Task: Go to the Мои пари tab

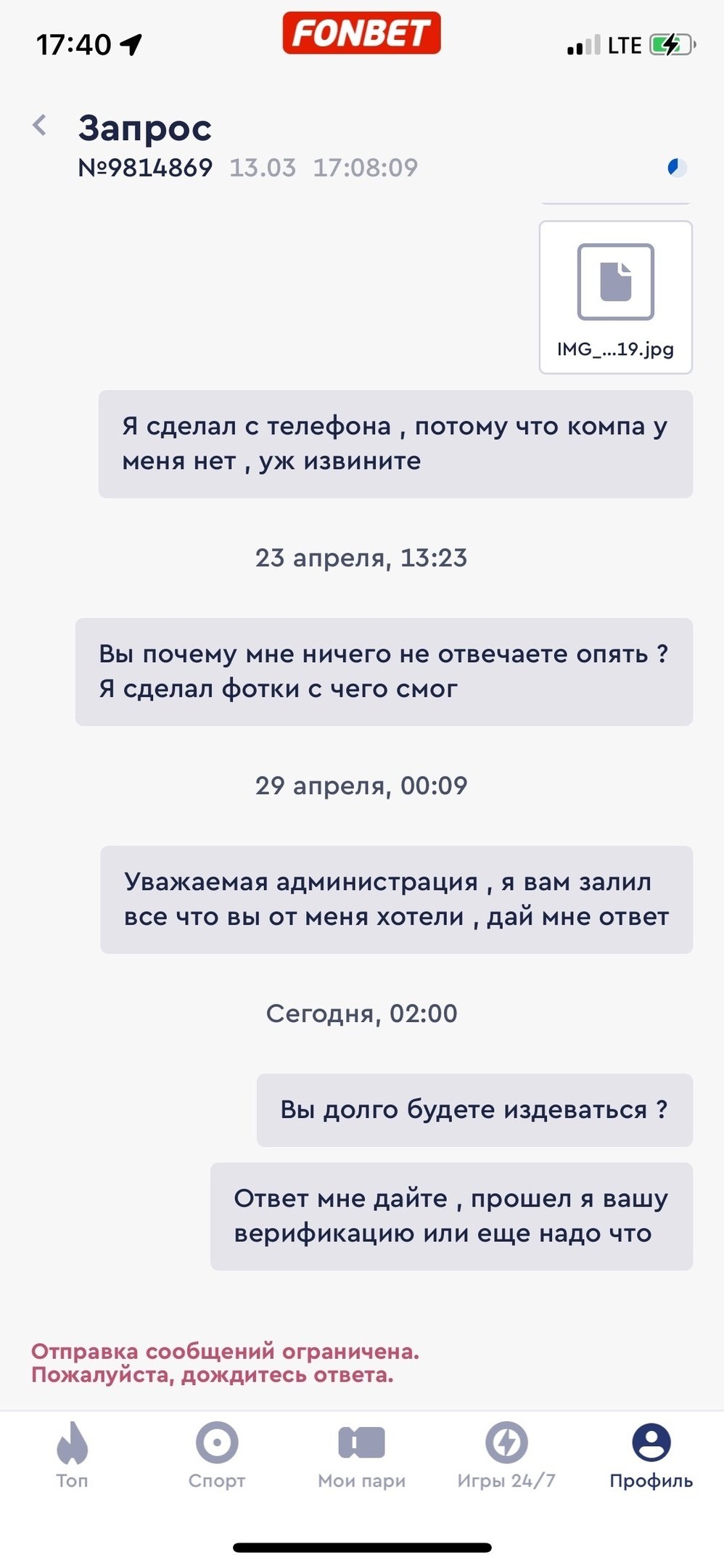Action: [361, 1455]
